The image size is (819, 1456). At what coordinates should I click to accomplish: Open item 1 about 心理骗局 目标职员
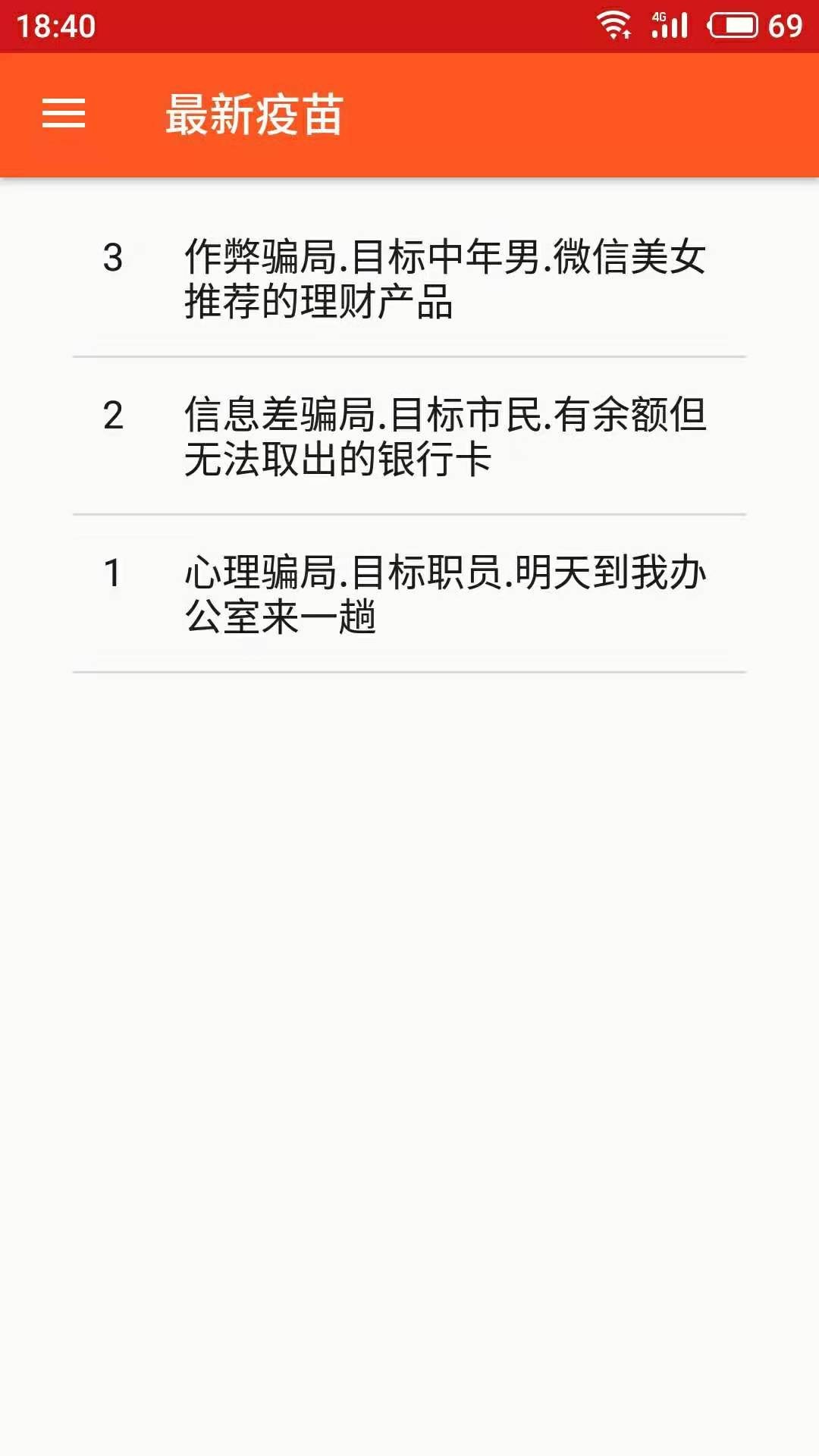(409, 595)
